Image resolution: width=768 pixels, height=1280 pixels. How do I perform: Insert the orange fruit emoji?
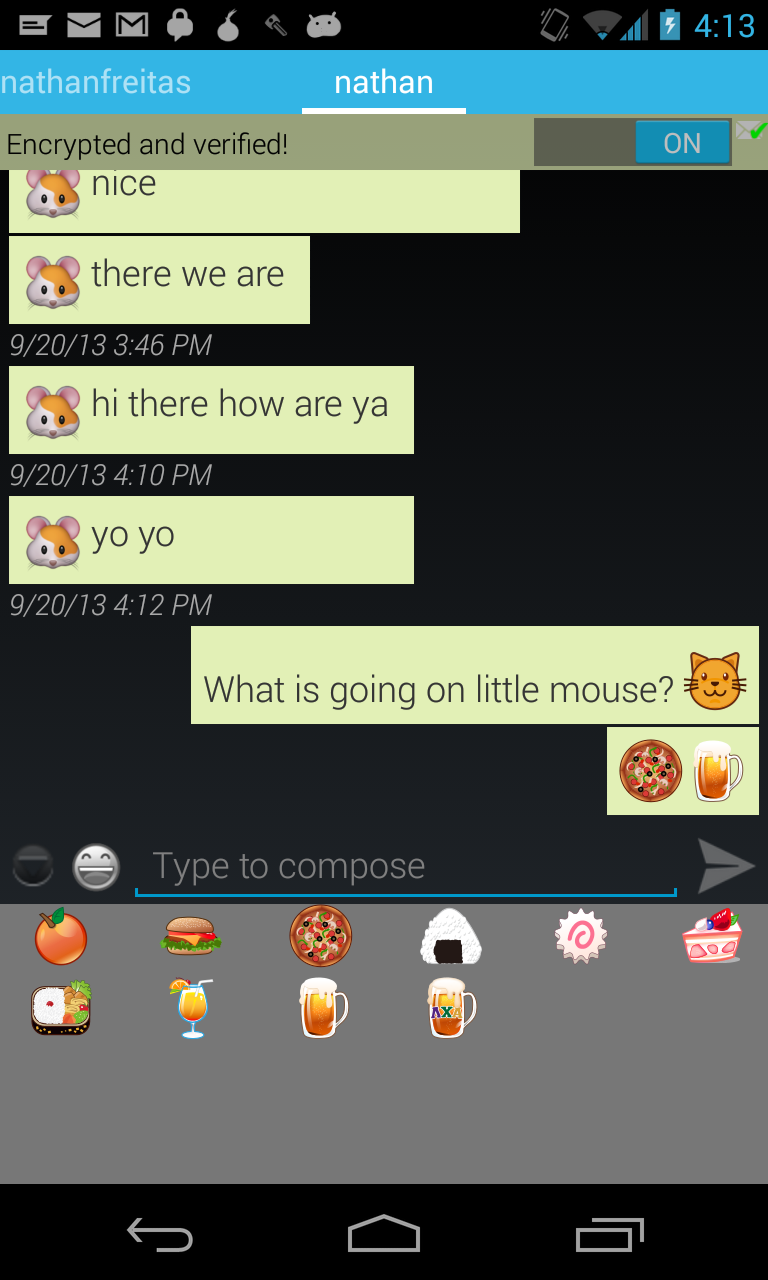[61, 937]
